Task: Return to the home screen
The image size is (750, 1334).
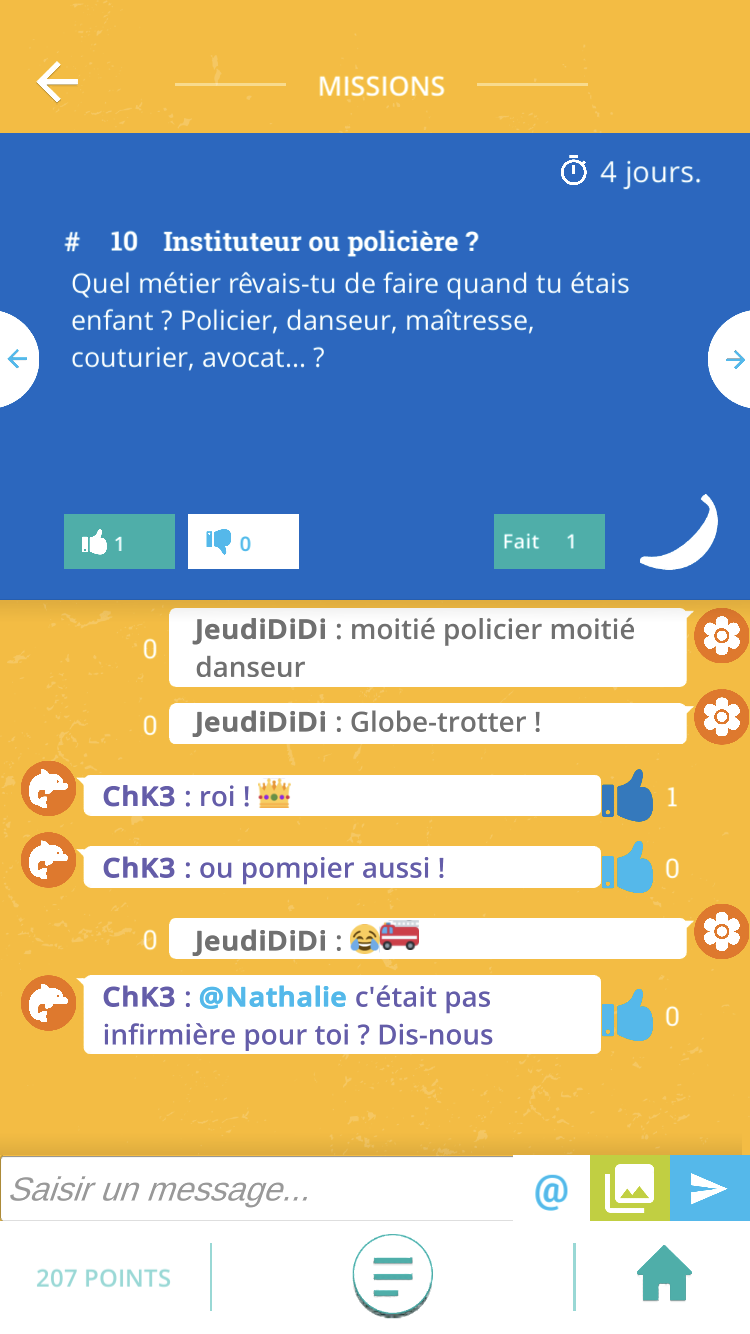Action: (x=664, y=1274)
